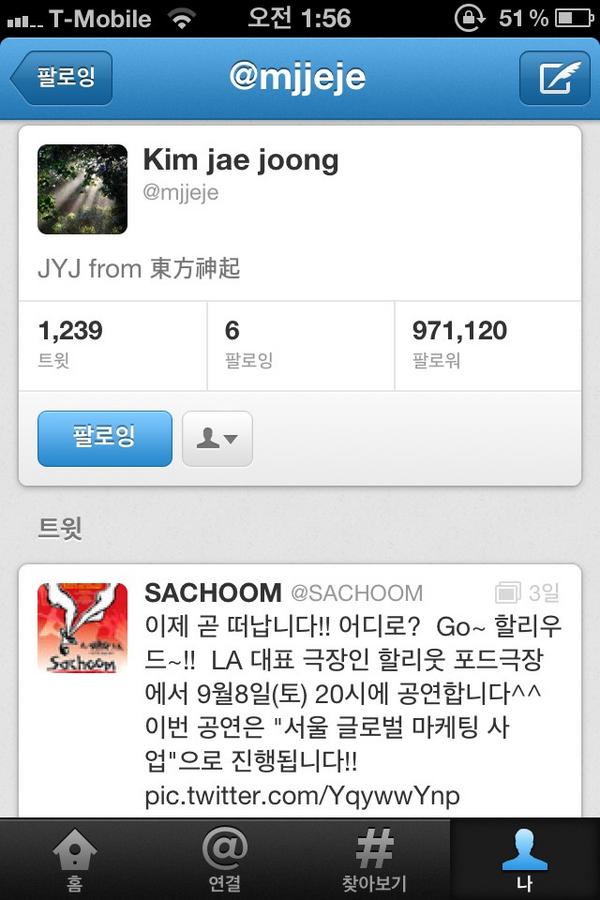The width and height of the screenshot is (600, 900).
Task: Compose a new tweet
Action: tap(553, 78)
